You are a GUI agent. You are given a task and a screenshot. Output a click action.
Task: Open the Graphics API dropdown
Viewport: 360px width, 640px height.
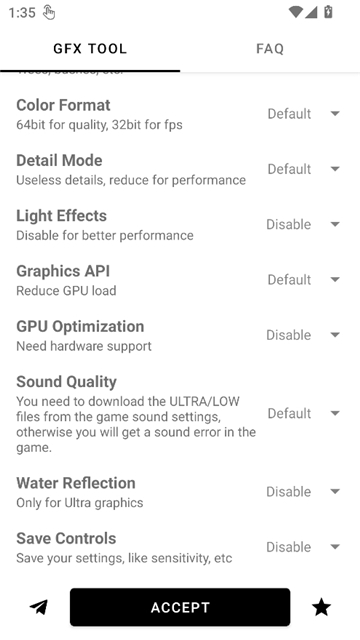[303, 280]
